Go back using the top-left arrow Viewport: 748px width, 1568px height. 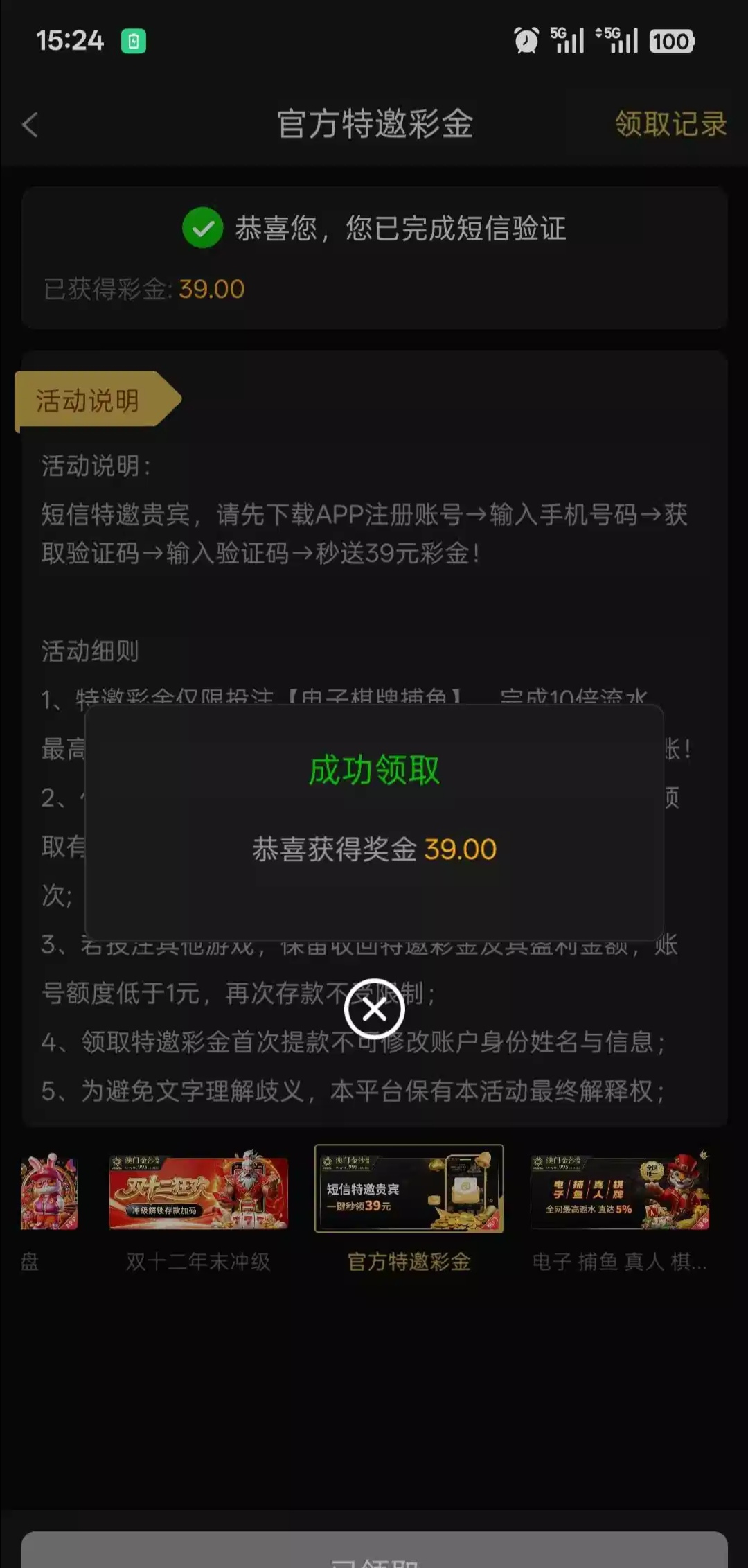(x=30, y=125)
